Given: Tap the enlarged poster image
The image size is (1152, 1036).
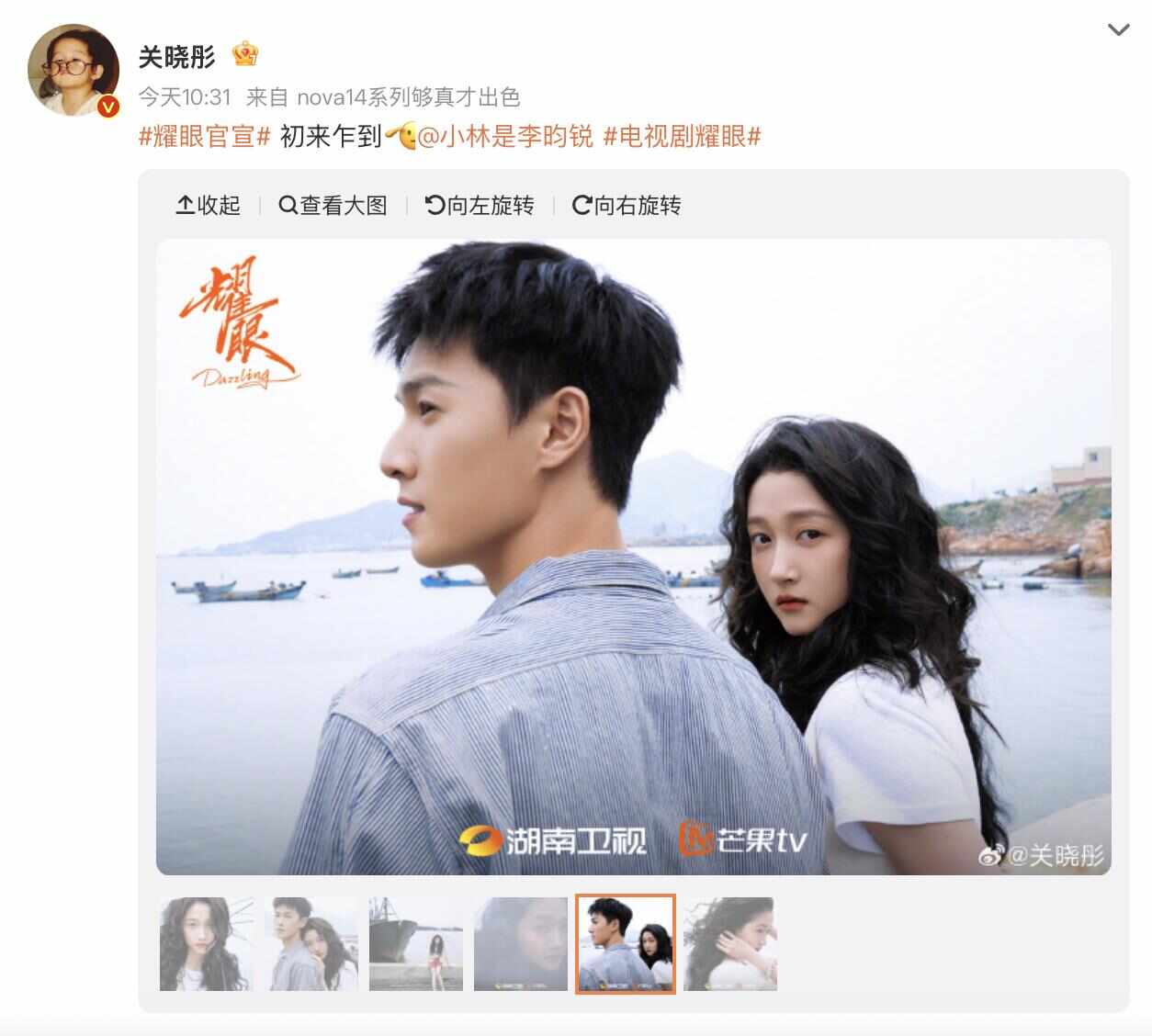Looking at the screenshot, I should click(x=633, y=557).
